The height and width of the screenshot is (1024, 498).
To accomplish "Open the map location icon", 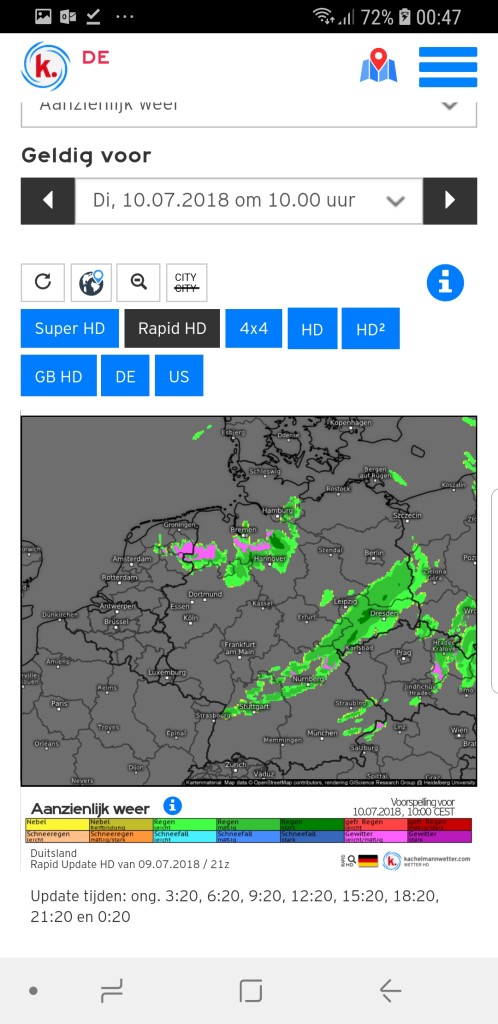I will click(x=379, y=66).
